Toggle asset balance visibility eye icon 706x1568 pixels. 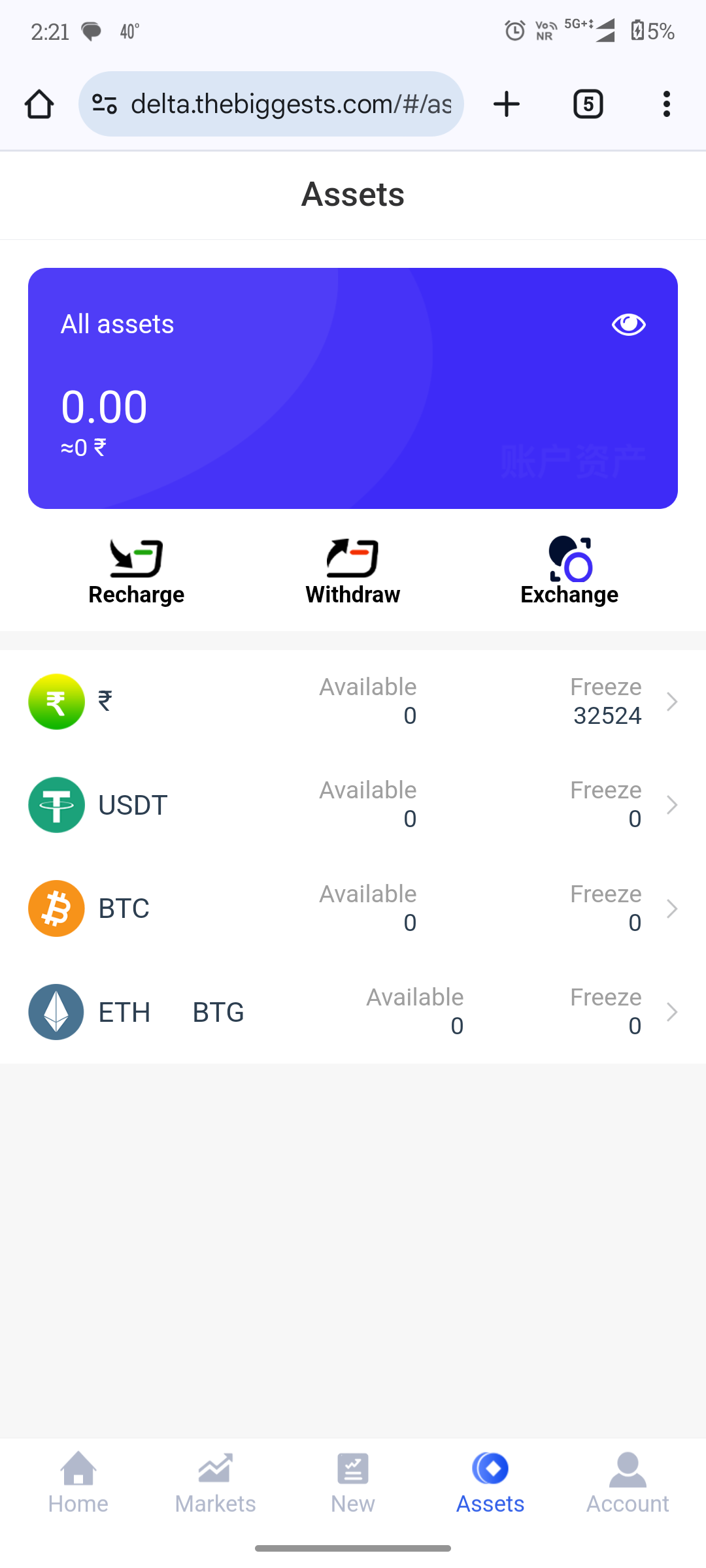click(x=628, y=325)
